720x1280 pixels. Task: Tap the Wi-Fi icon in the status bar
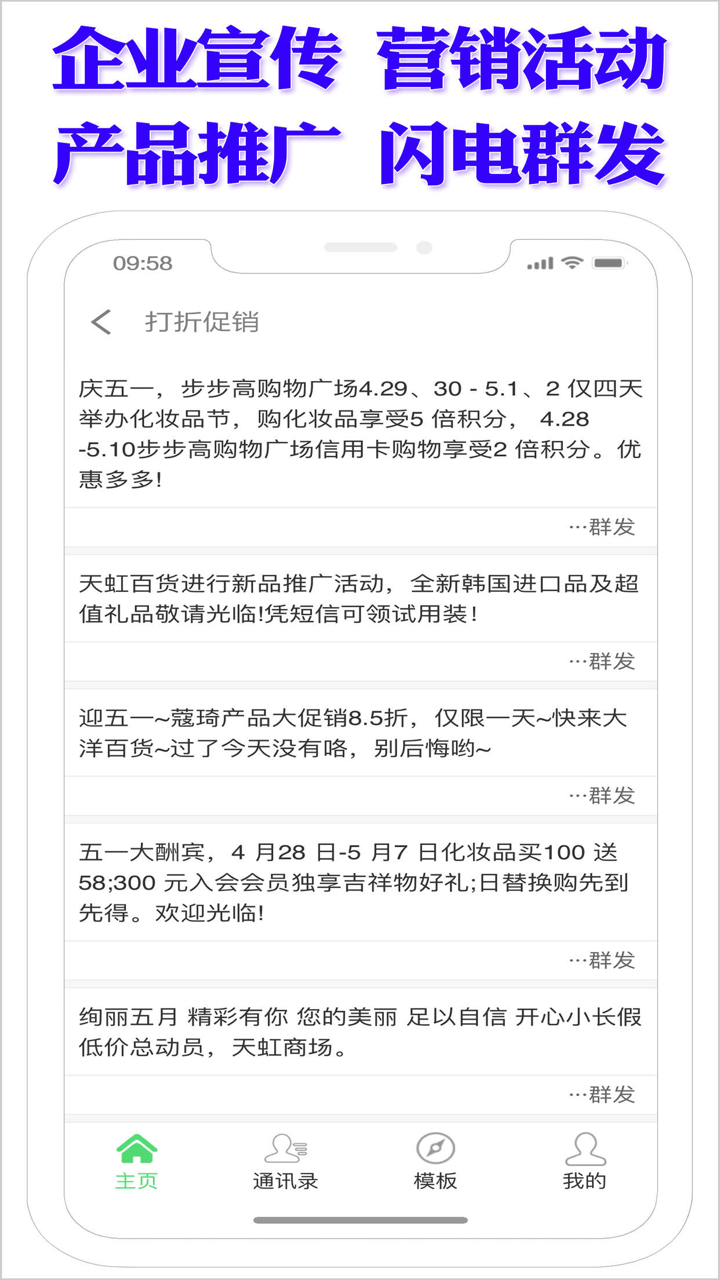(571, 262)
